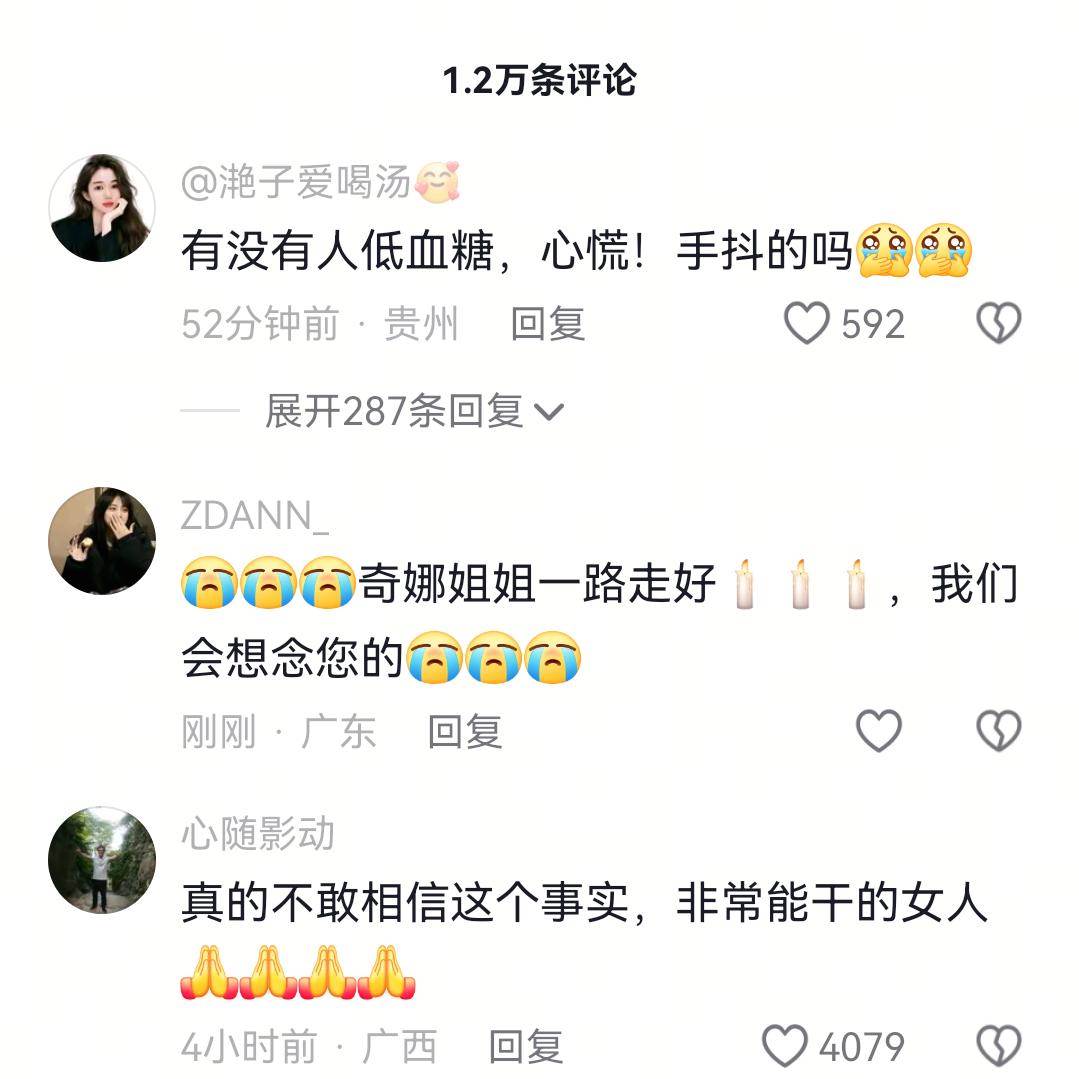
Task: Dislike 心随影动's comment
Action: point(998,1046)
